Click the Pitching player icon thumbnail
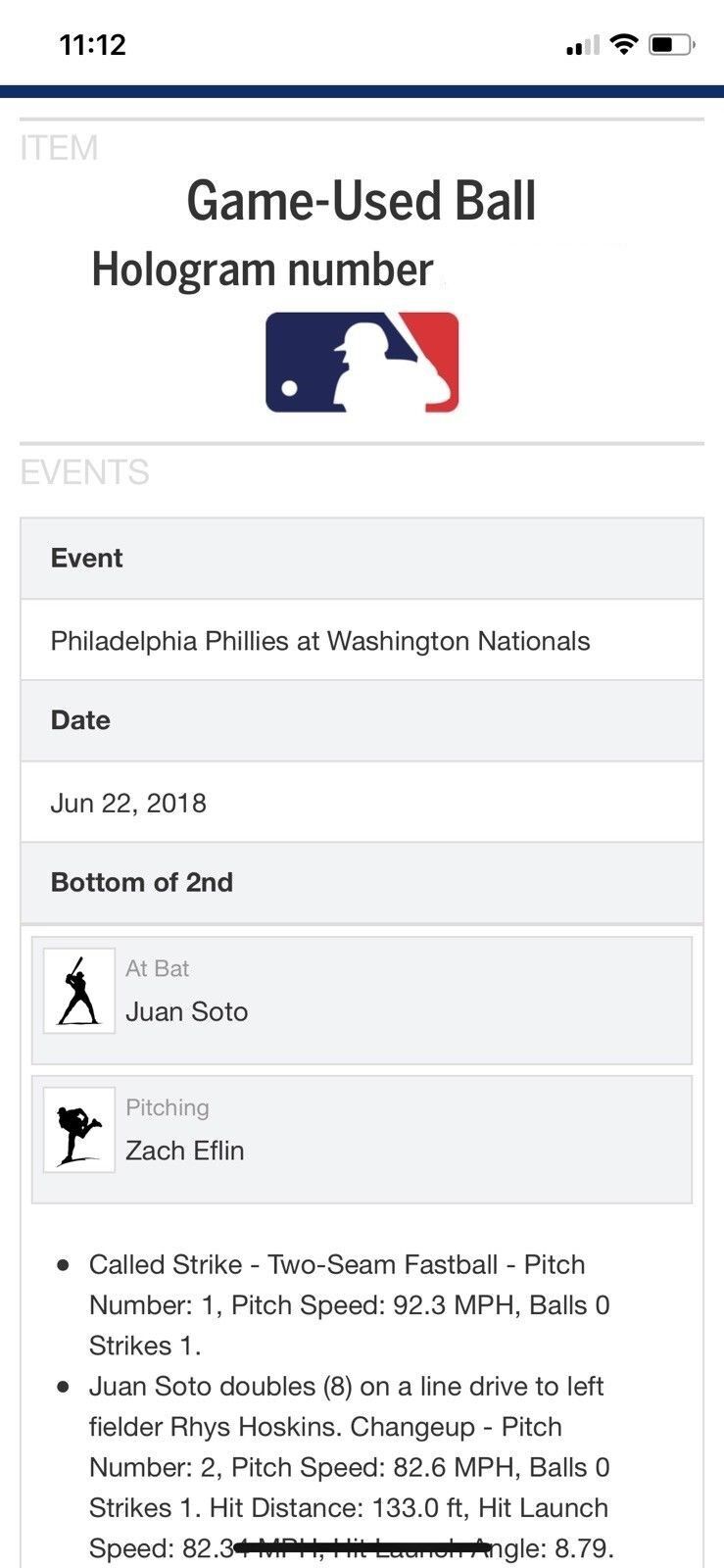This screenshot has height=1568, width=724. 78,1129
